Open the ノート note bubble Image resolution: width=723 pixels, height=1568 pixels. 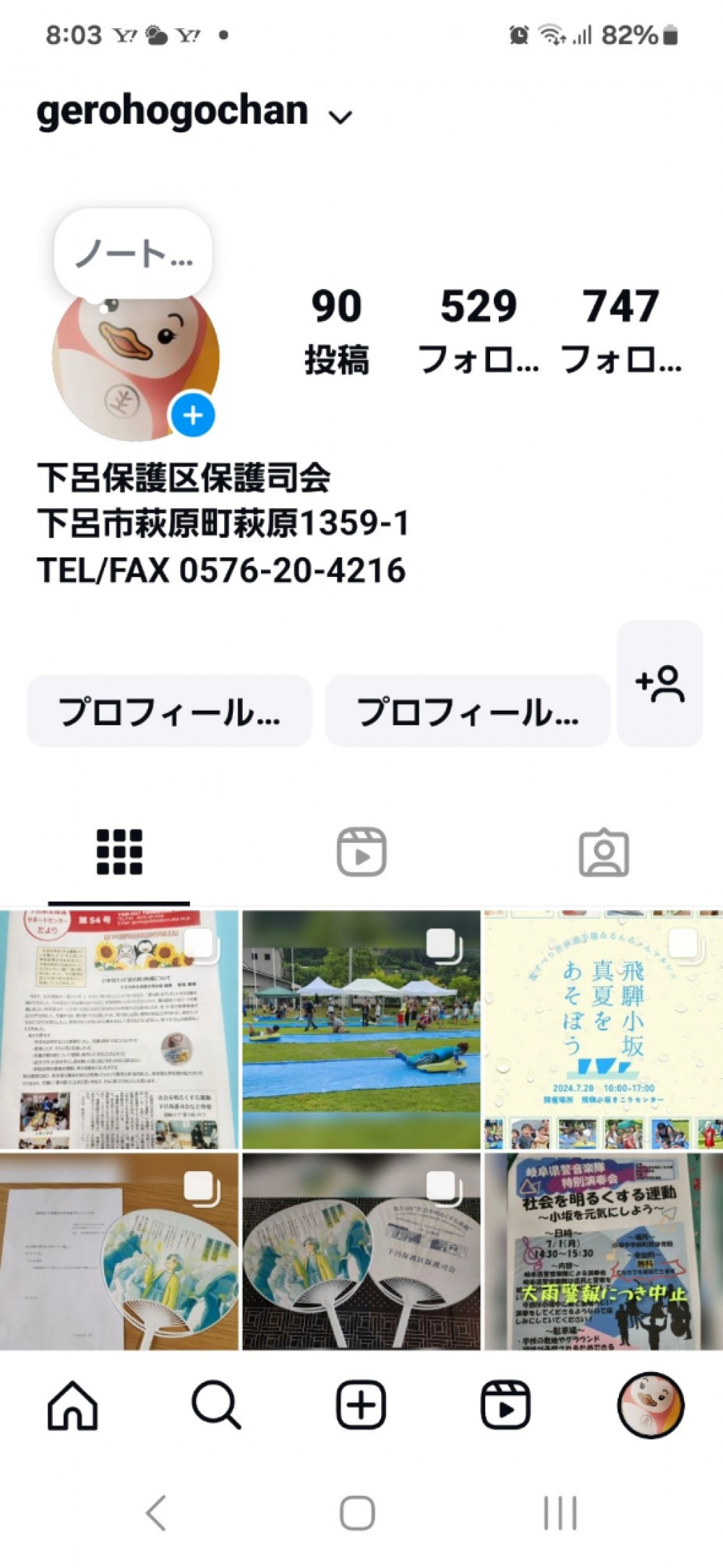click(x=133, y=254)
